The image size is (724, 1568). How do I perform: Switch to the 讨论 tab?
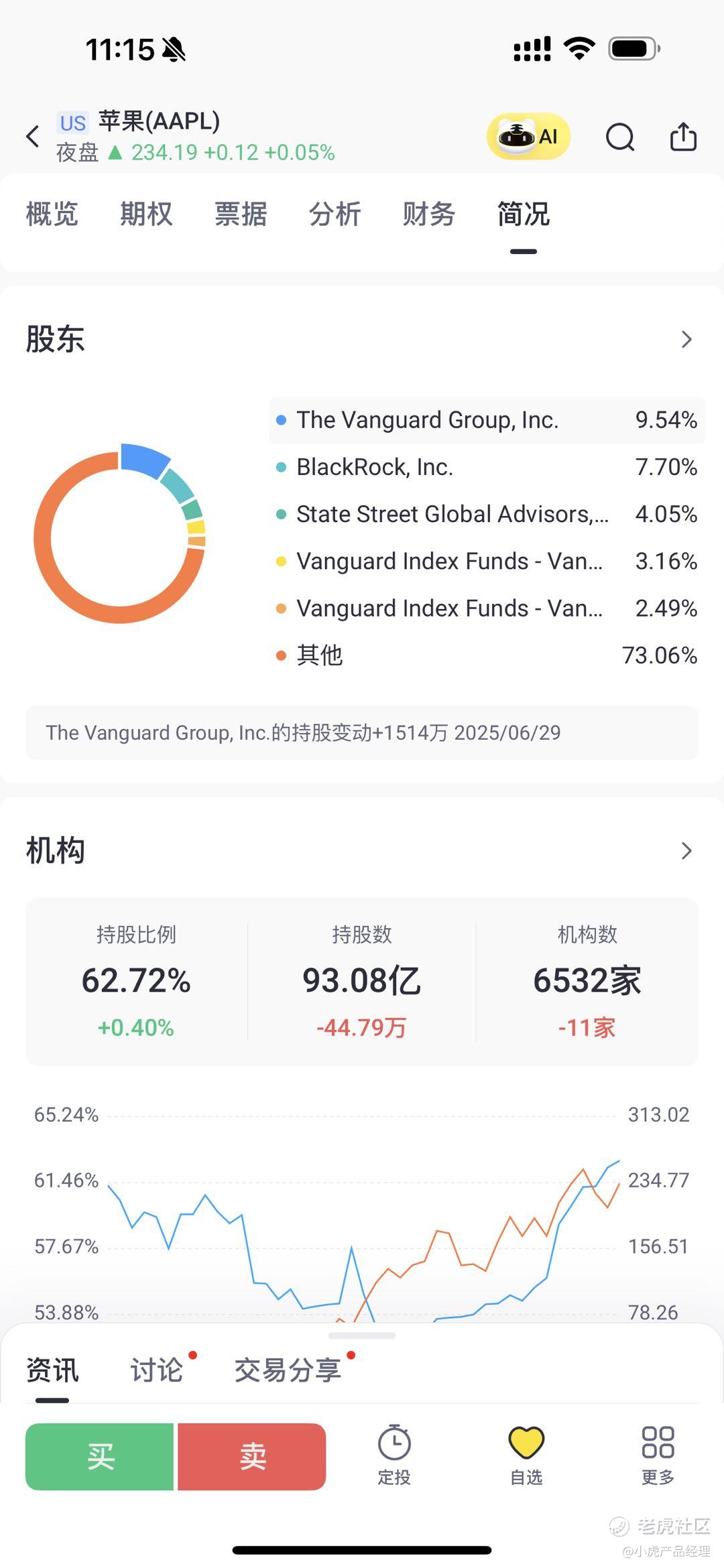(157, 1370)
